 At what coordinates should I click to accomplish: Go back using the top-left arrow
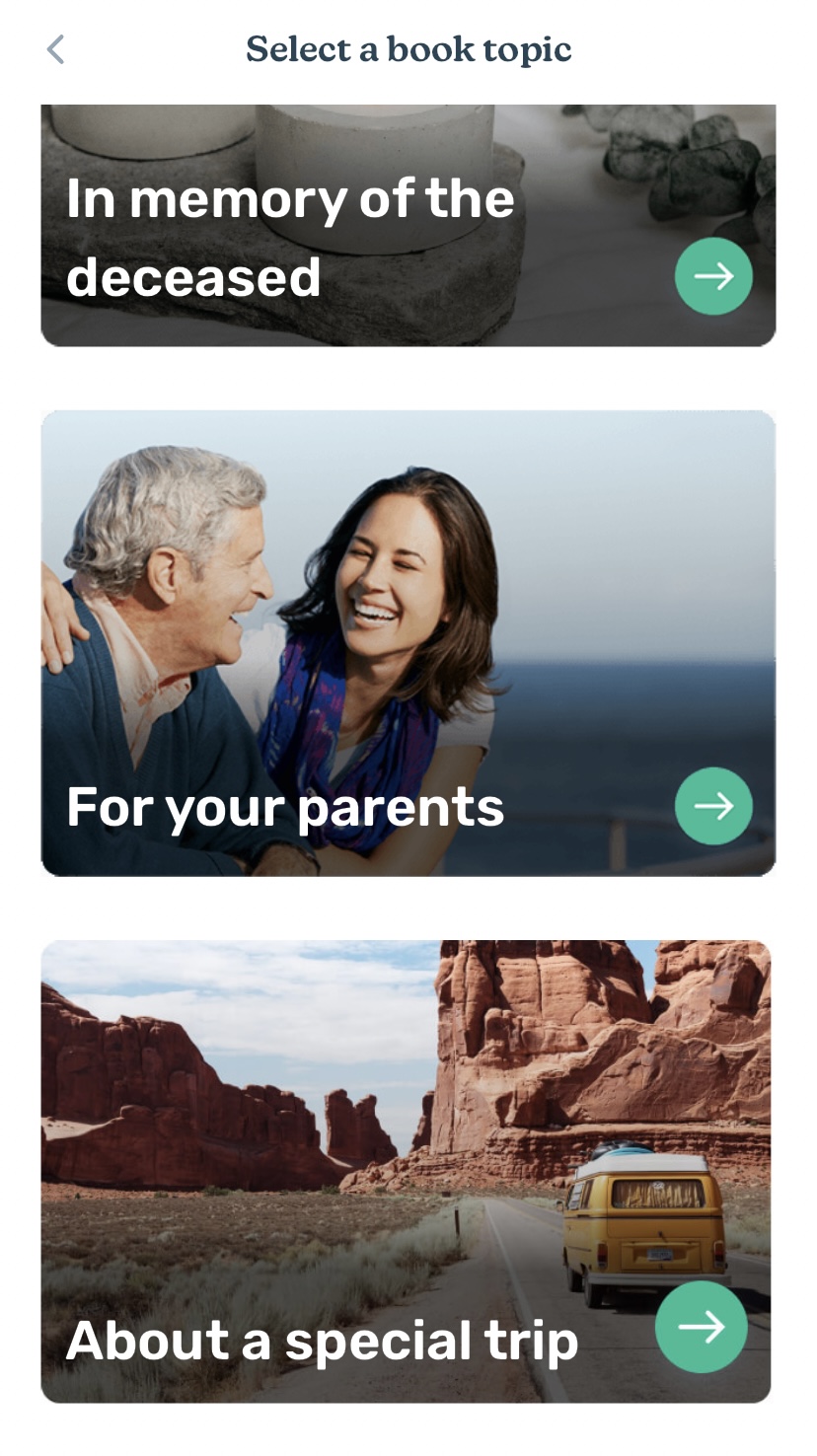click(56, 49)
